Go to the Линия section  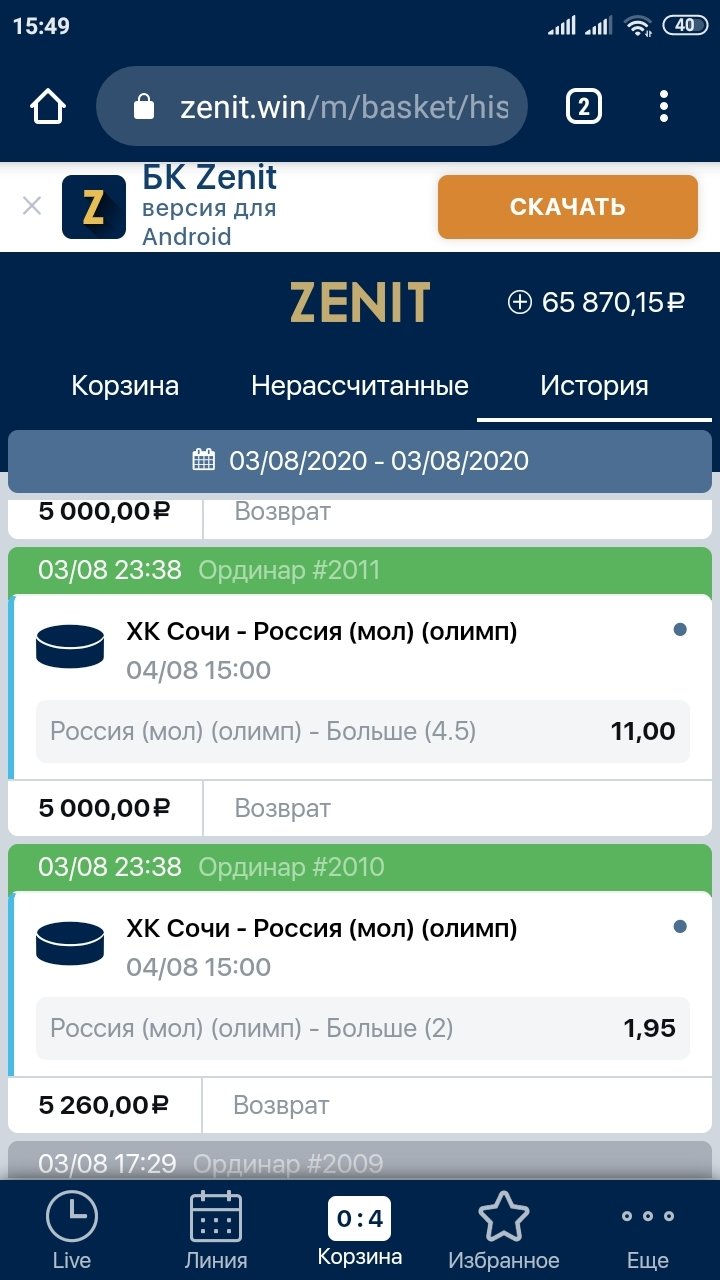[x=216, y=1230]
